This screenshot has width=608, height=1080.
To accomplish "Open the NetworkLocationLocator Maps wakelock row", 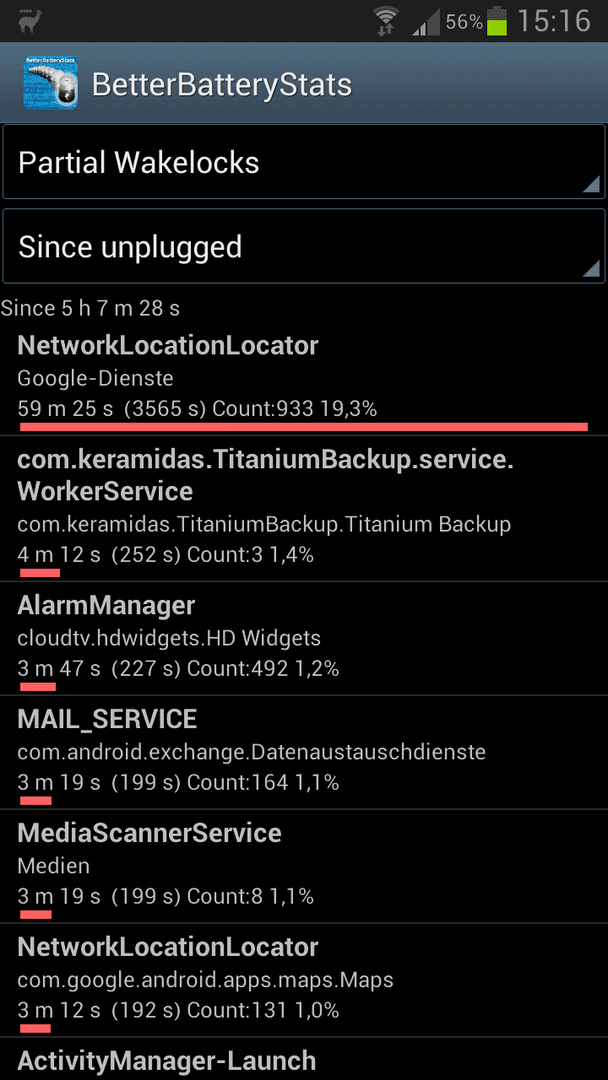I will coord(304,981).
